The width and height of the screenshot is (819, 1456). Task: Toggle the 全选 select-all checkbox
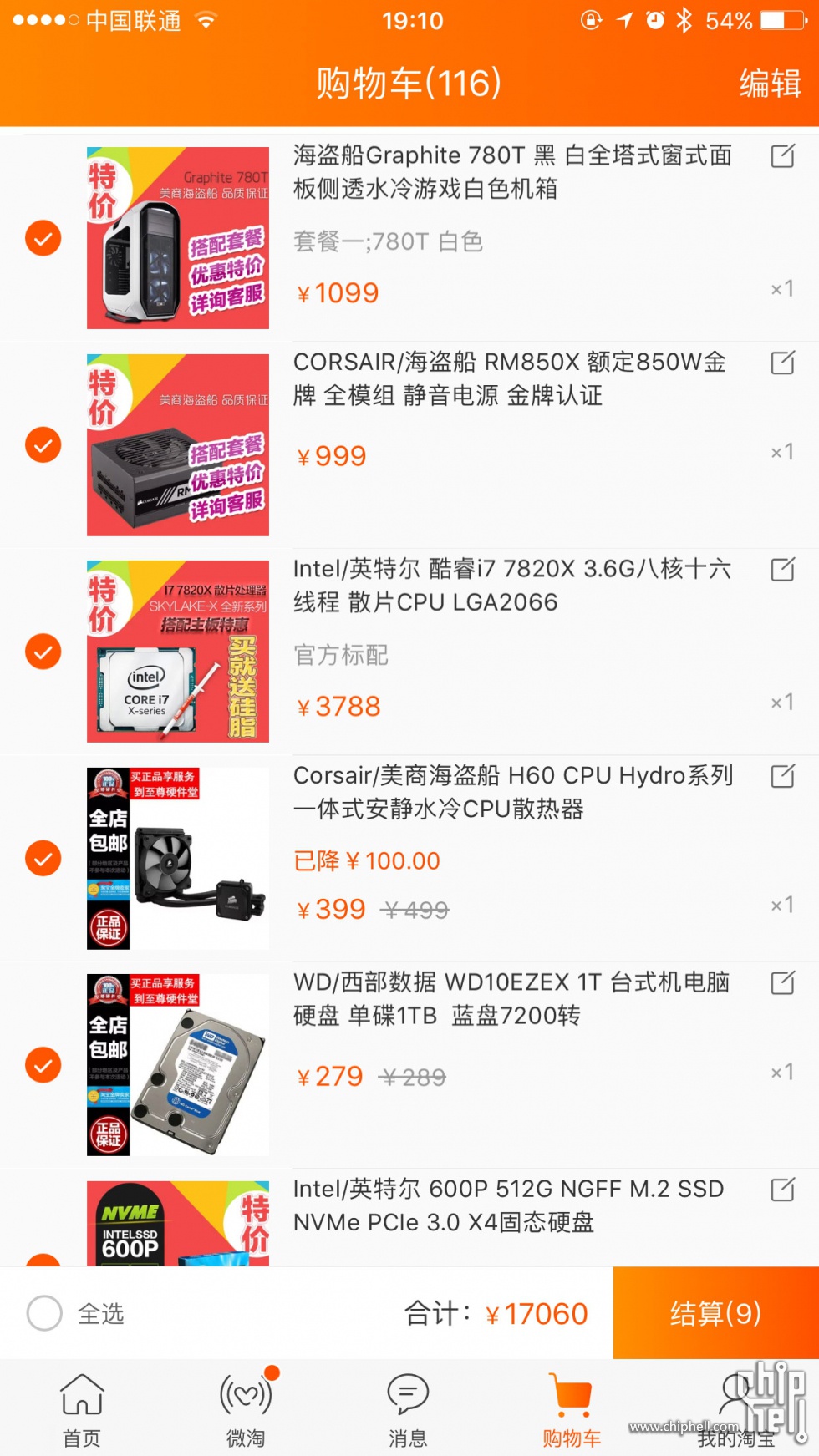pyautogui.click(x=45, y=1313)
